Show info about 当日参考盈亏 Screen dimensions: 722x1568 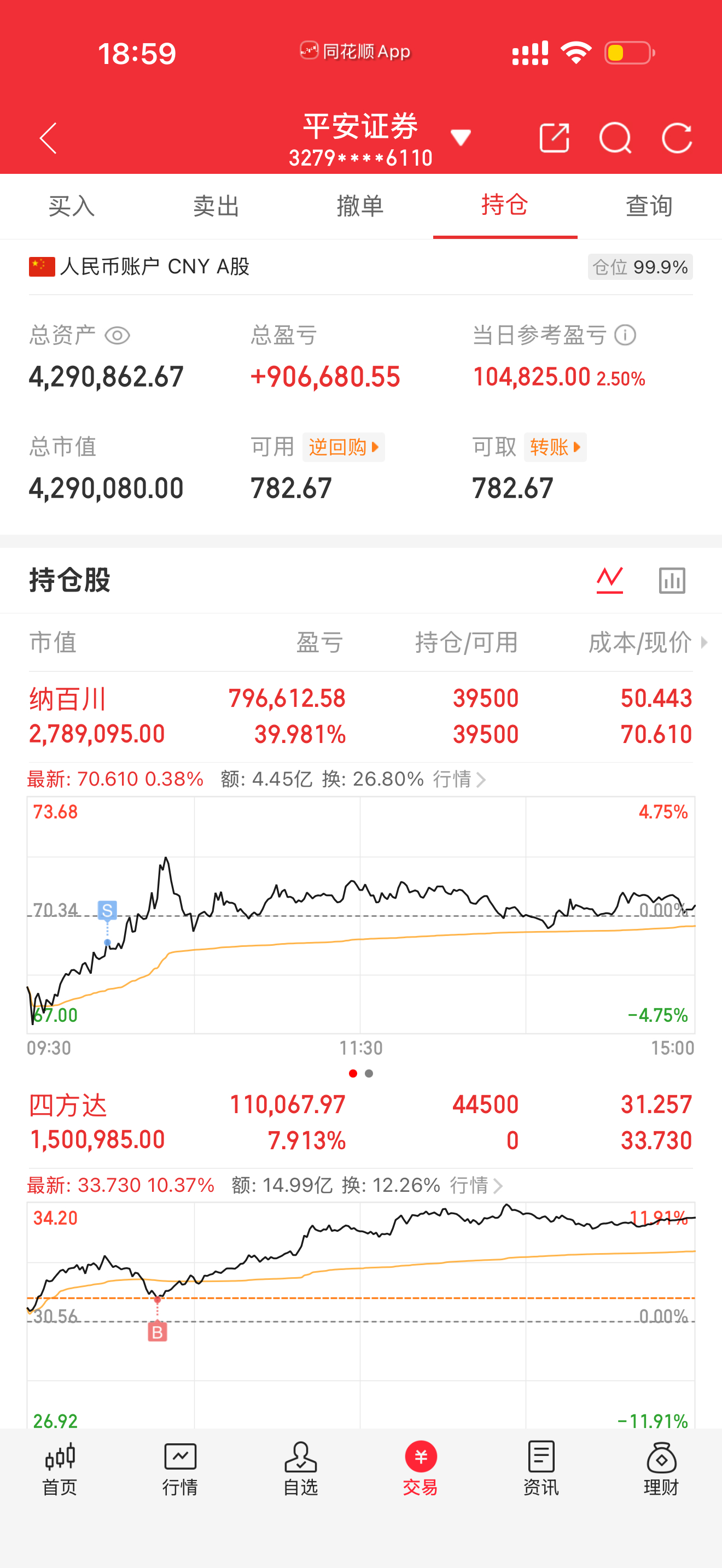click(625, 335)
